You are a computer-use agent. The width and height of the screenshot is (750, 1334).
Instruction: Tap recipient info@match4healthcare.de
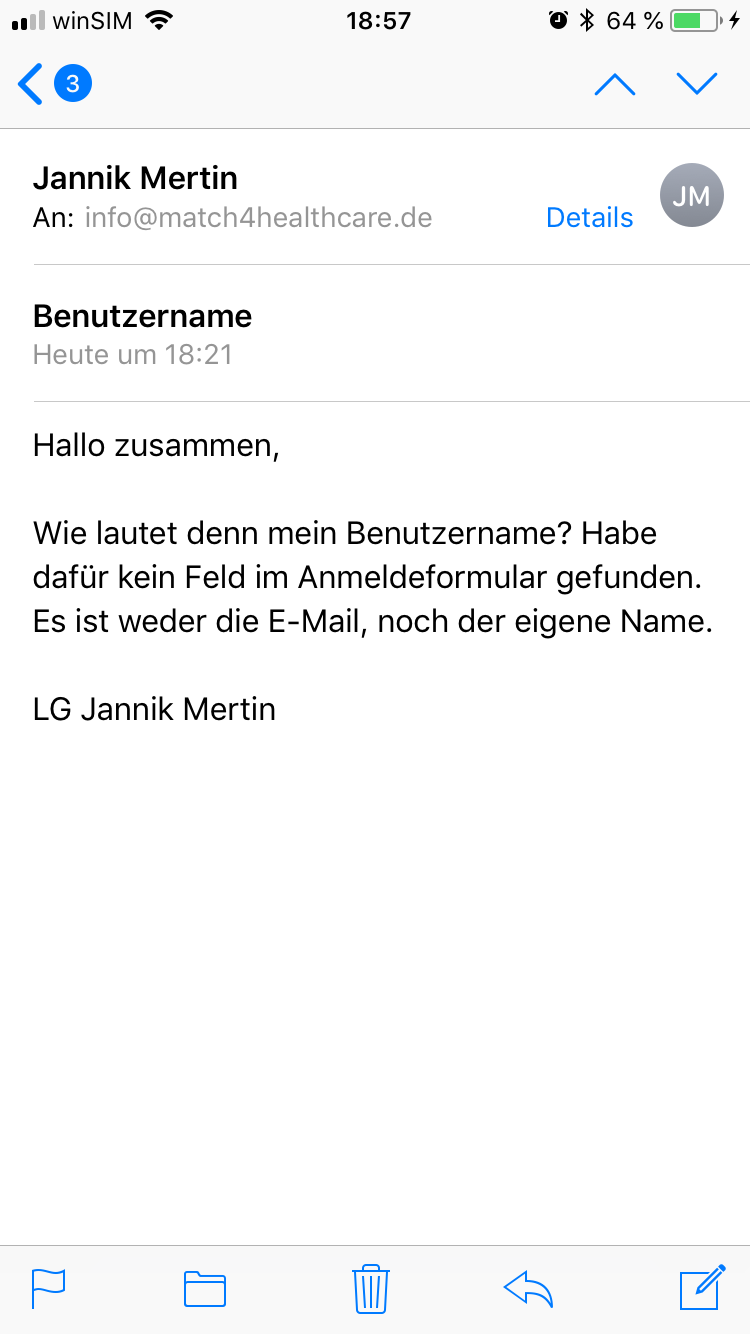click(x=258, y=217)
